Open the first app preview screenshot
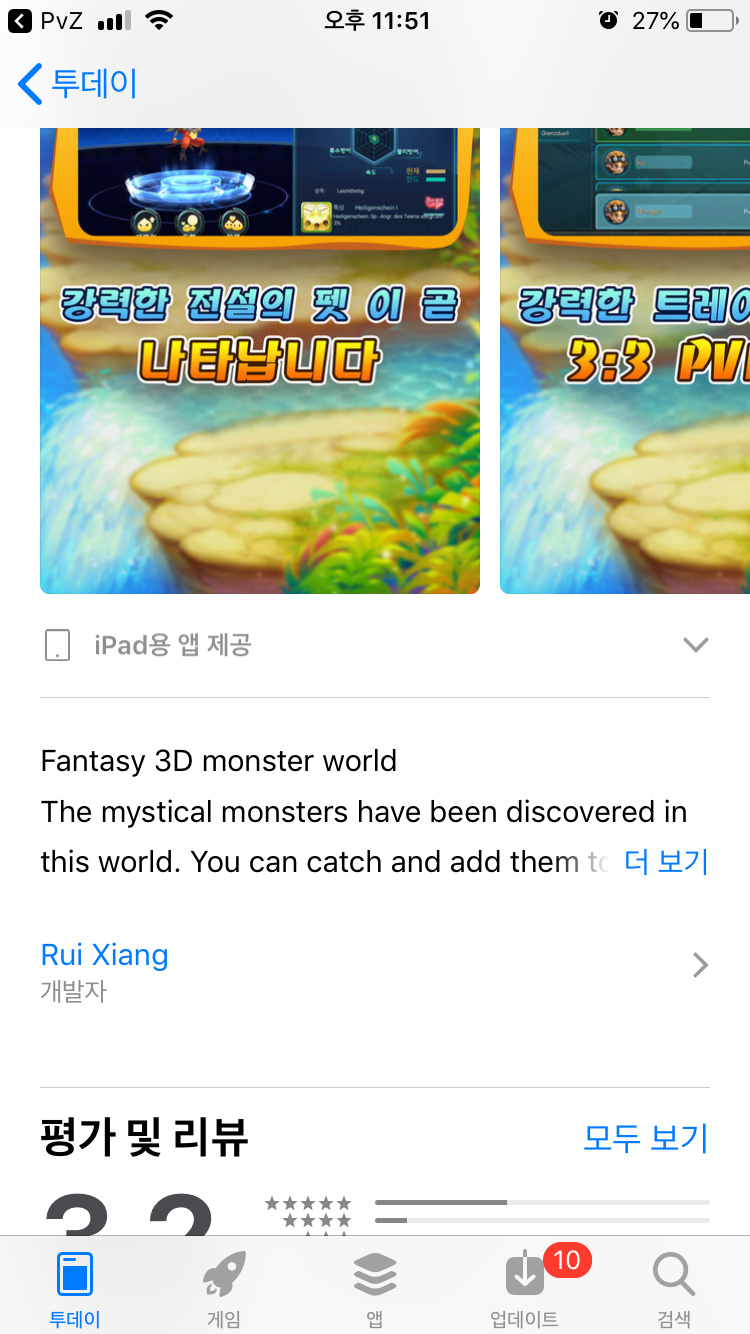Viewport: 750px width, 1334px height. pyautogui.click(x=260, y=360)
